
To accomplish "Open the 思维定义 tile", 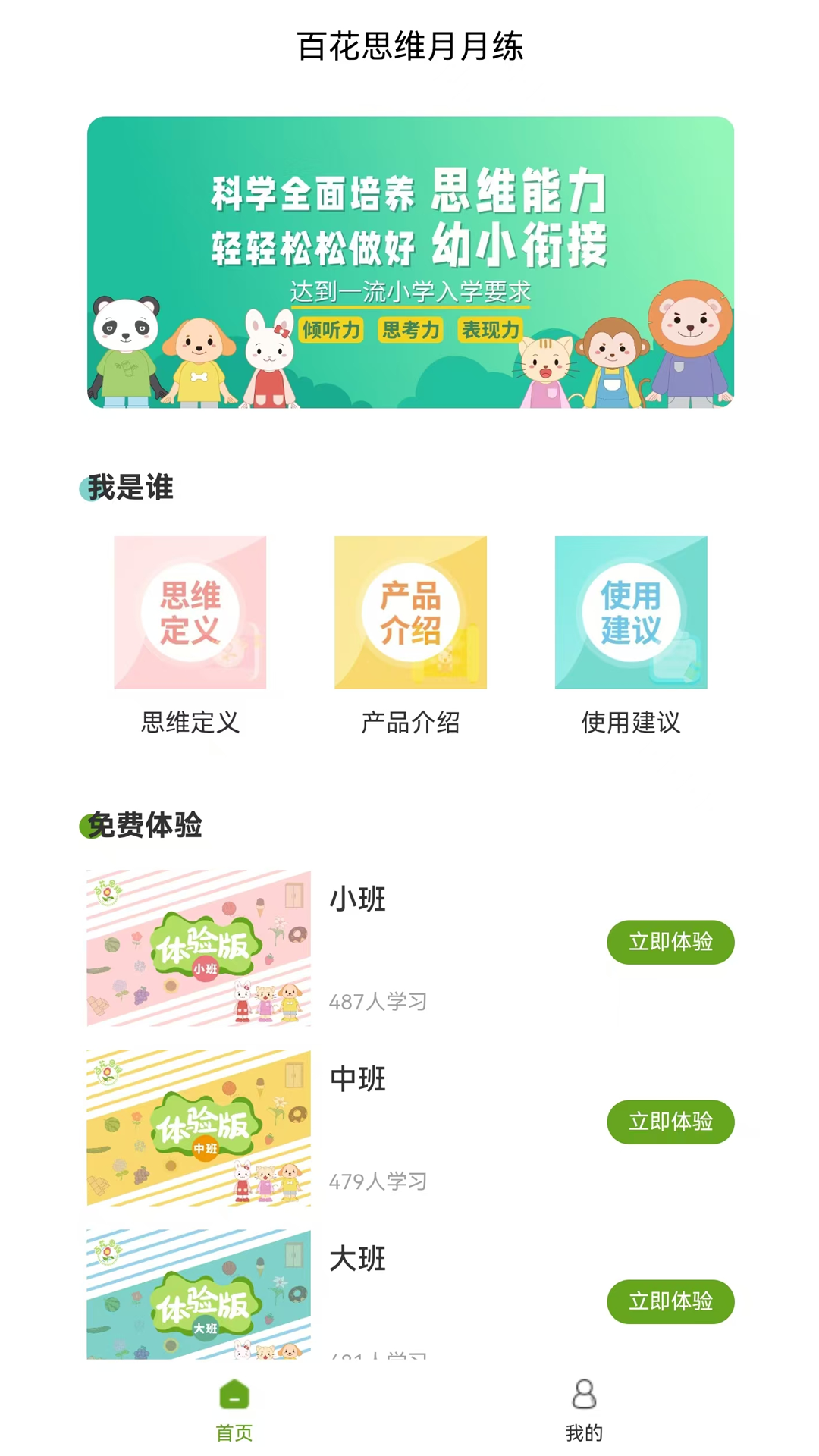I will click(x=190, y=613).
